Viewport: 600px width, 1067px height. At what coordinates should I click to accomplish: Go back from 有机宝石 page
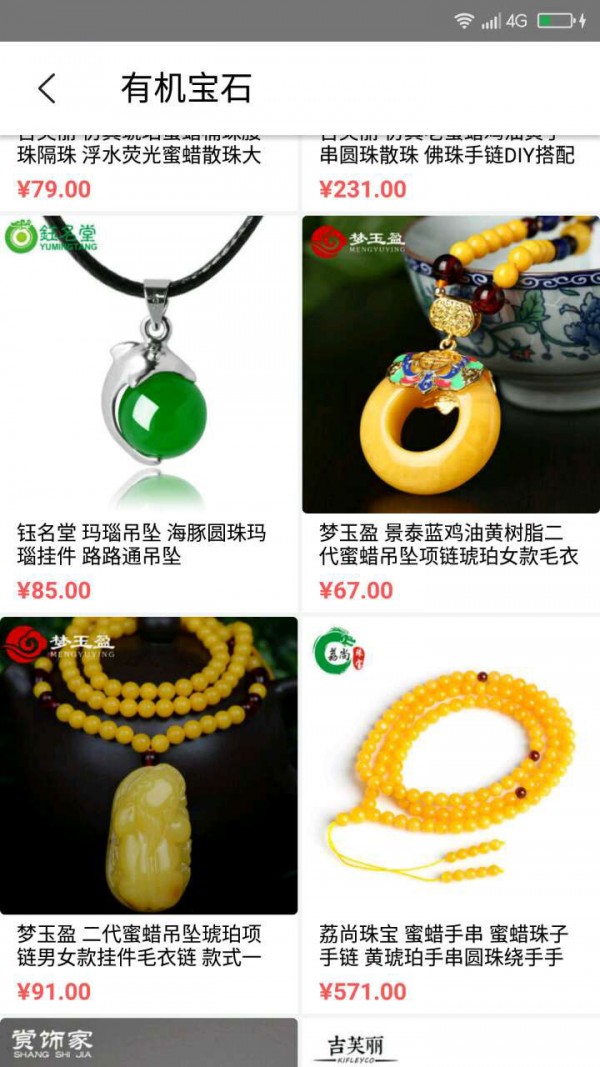[x=47, y=89]
